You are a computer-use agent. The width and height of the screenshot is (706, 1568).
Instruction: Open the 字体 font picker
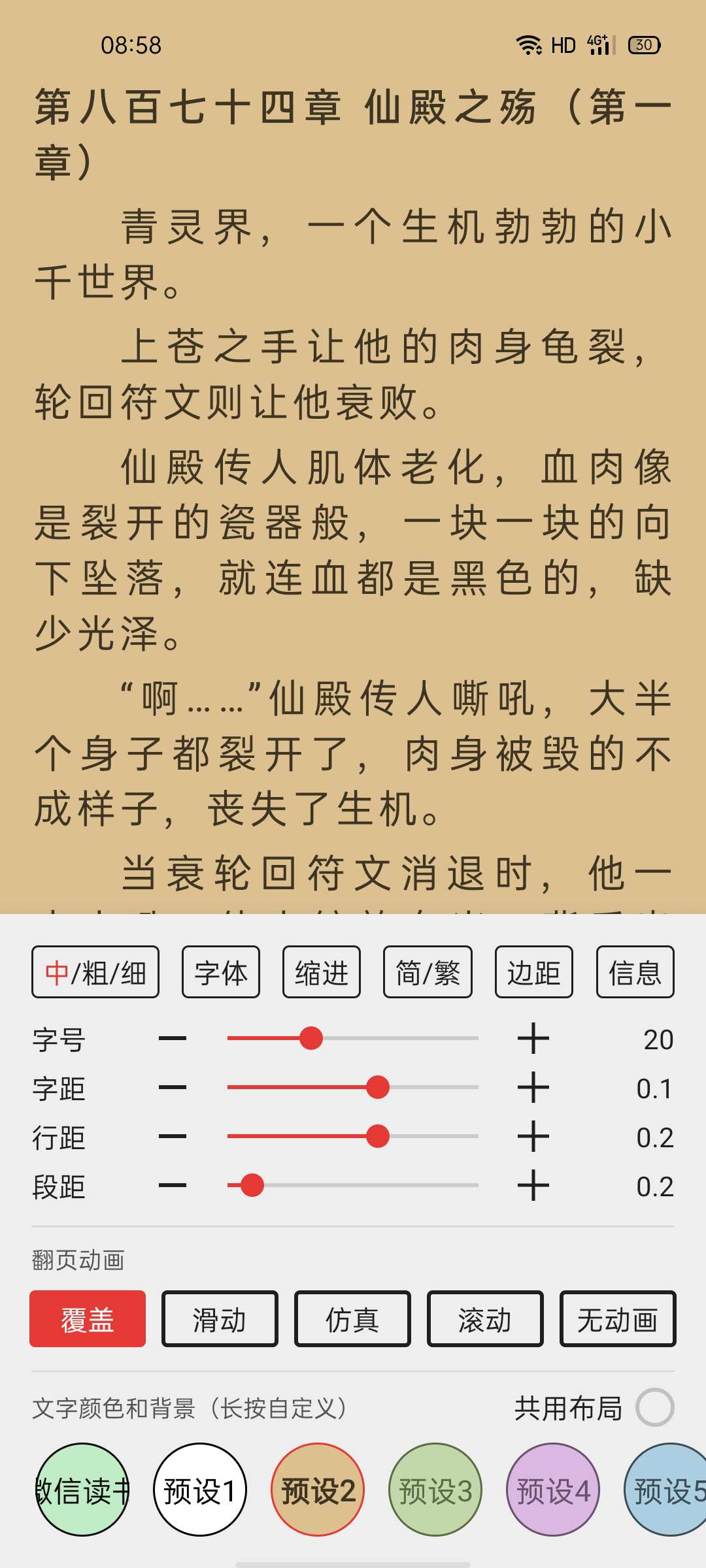click(x=221, y=972)
